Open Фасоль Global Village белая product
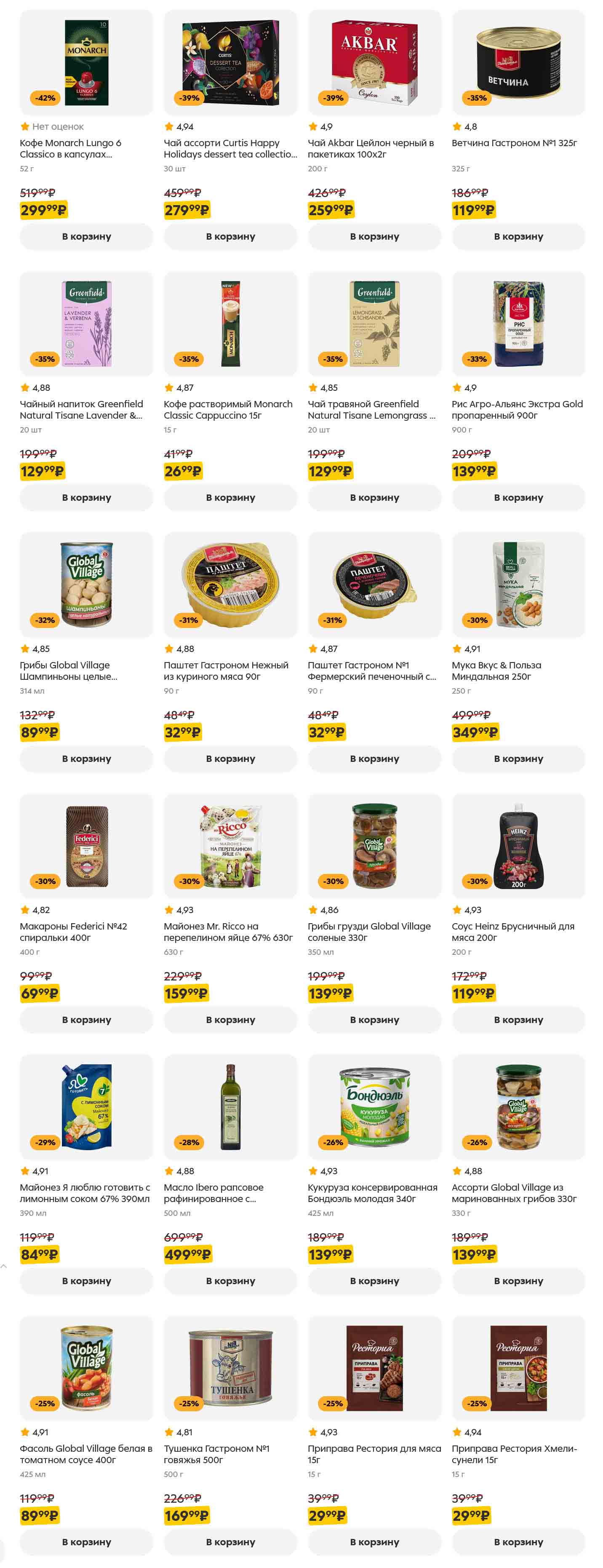 click(x=86, y=1454)
